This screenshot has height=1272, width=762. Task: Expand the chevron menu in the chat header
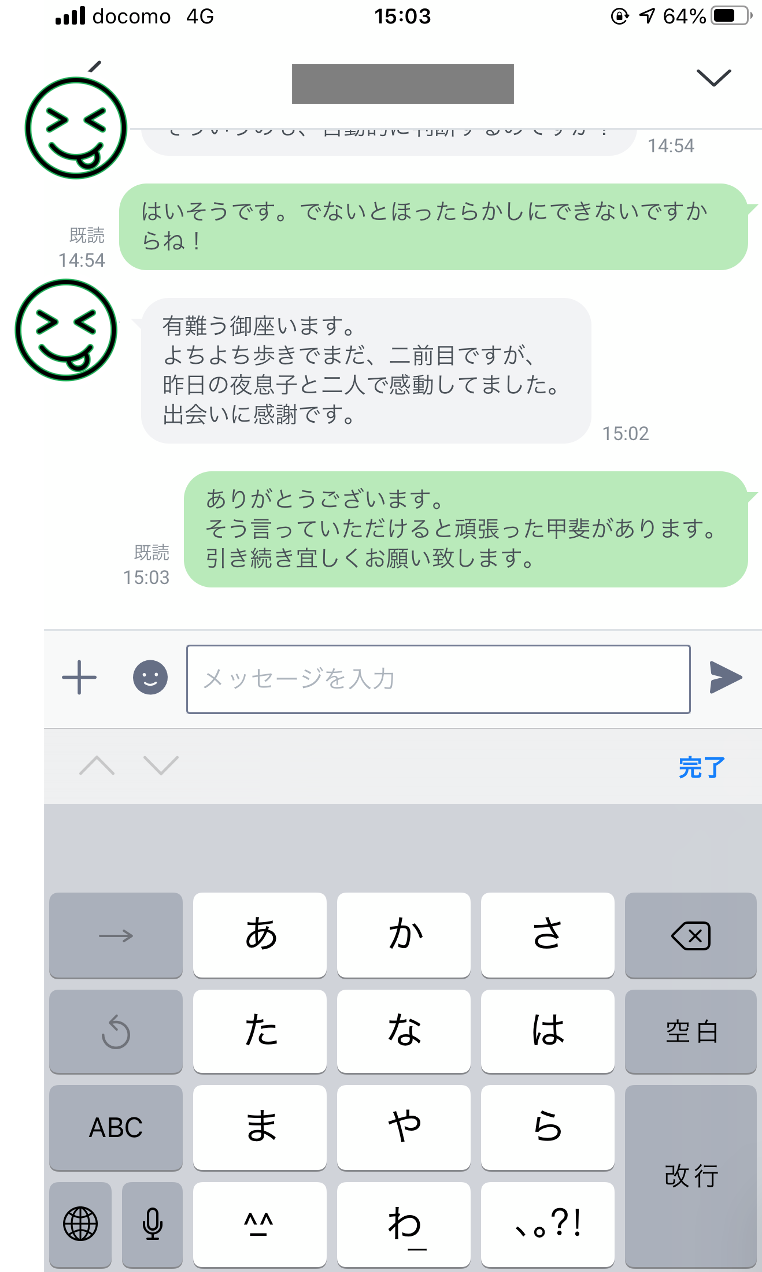point(713,78)
